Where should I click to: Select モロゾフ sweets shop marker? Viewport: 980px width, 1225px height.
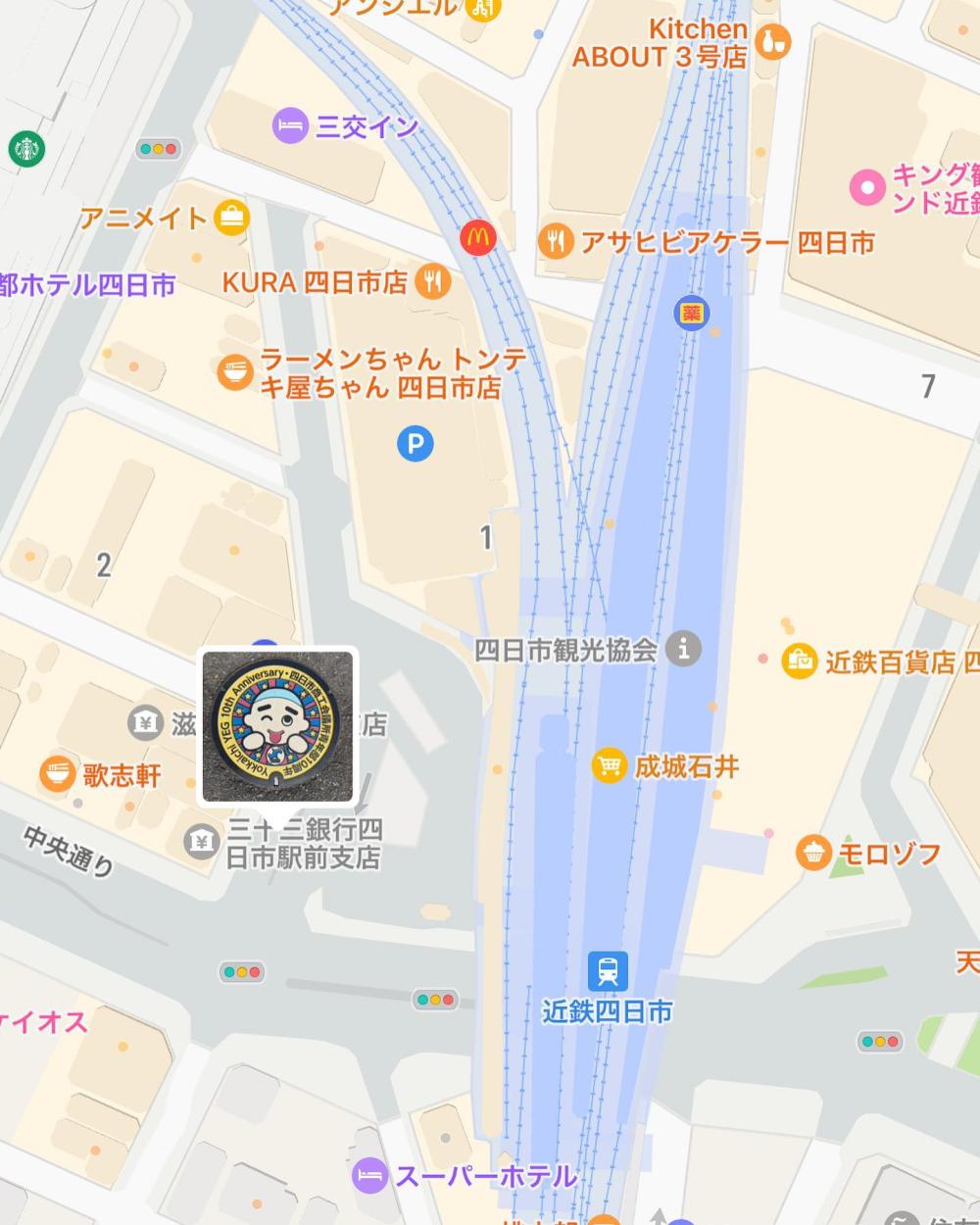point(814,852)
